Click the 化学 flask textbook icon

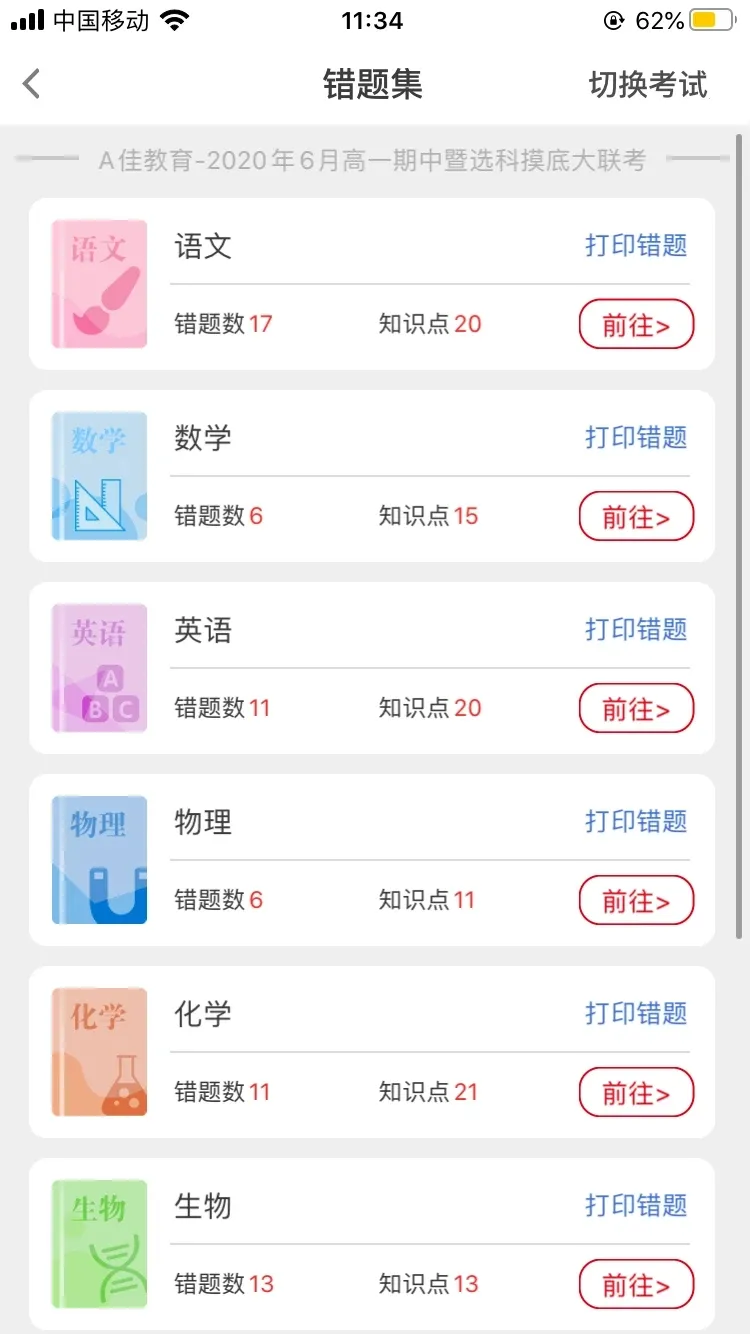[x=98, y=1051]
